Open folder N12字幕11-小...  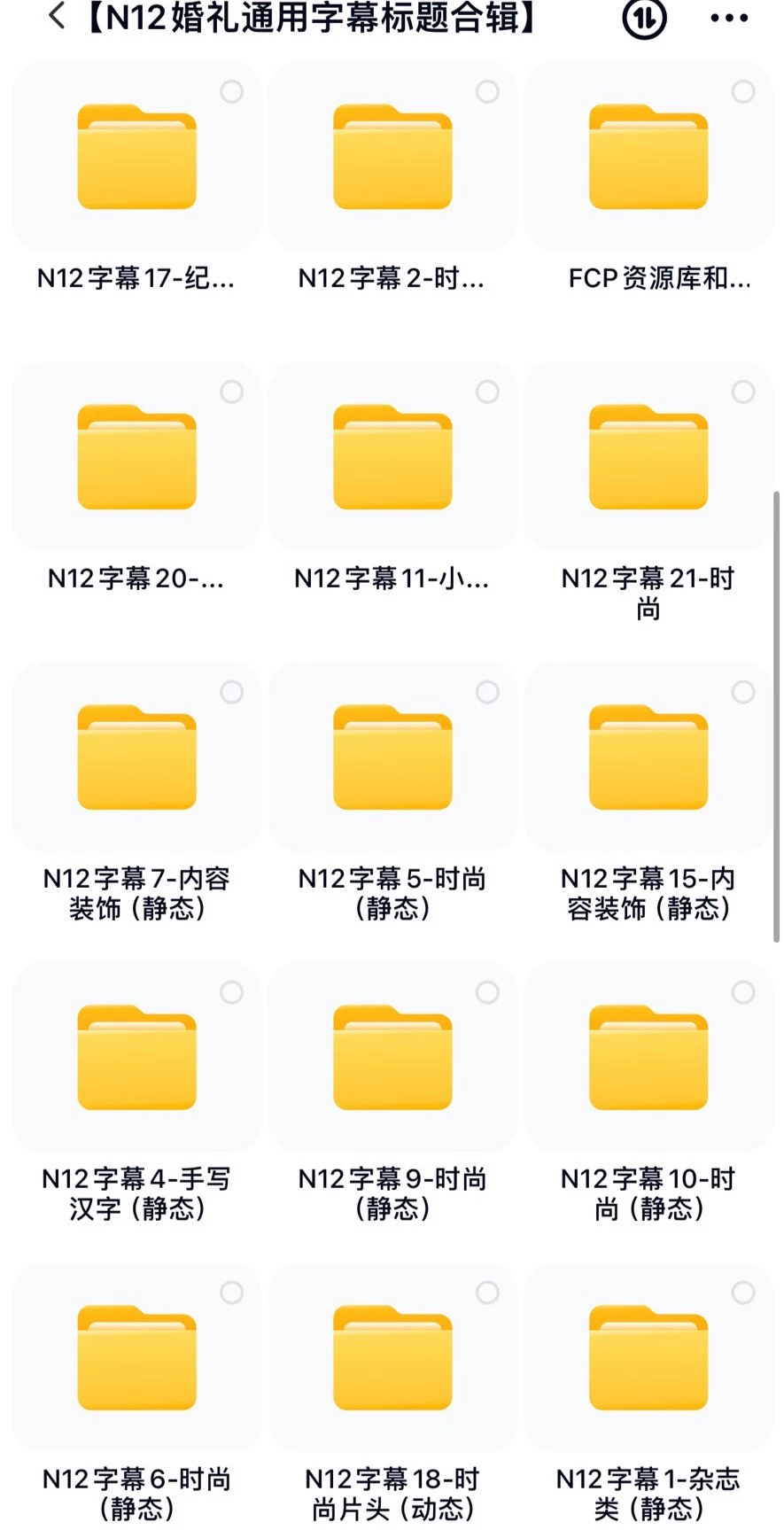pos(392,458)
